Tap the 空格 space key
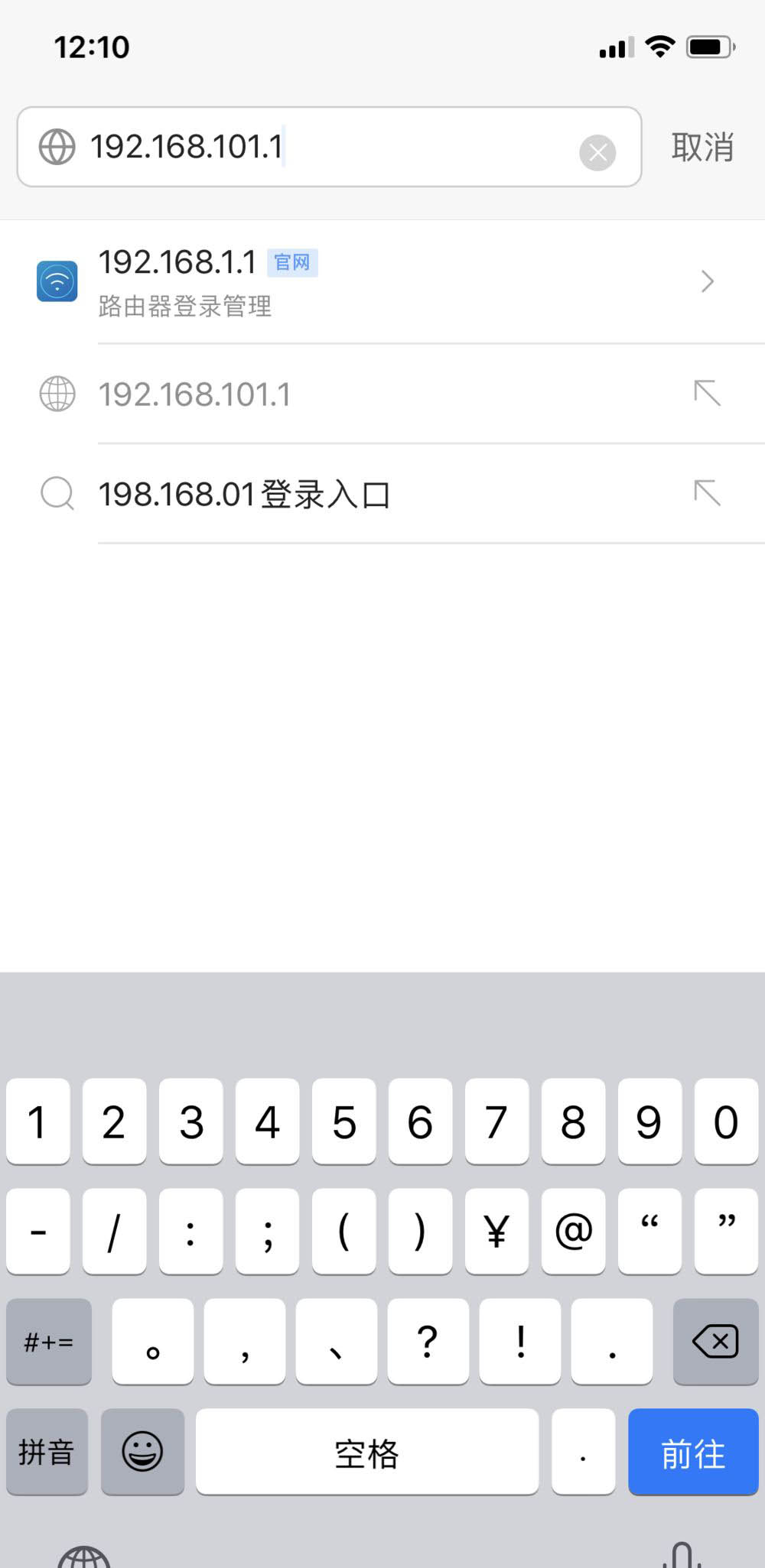 367,1453
